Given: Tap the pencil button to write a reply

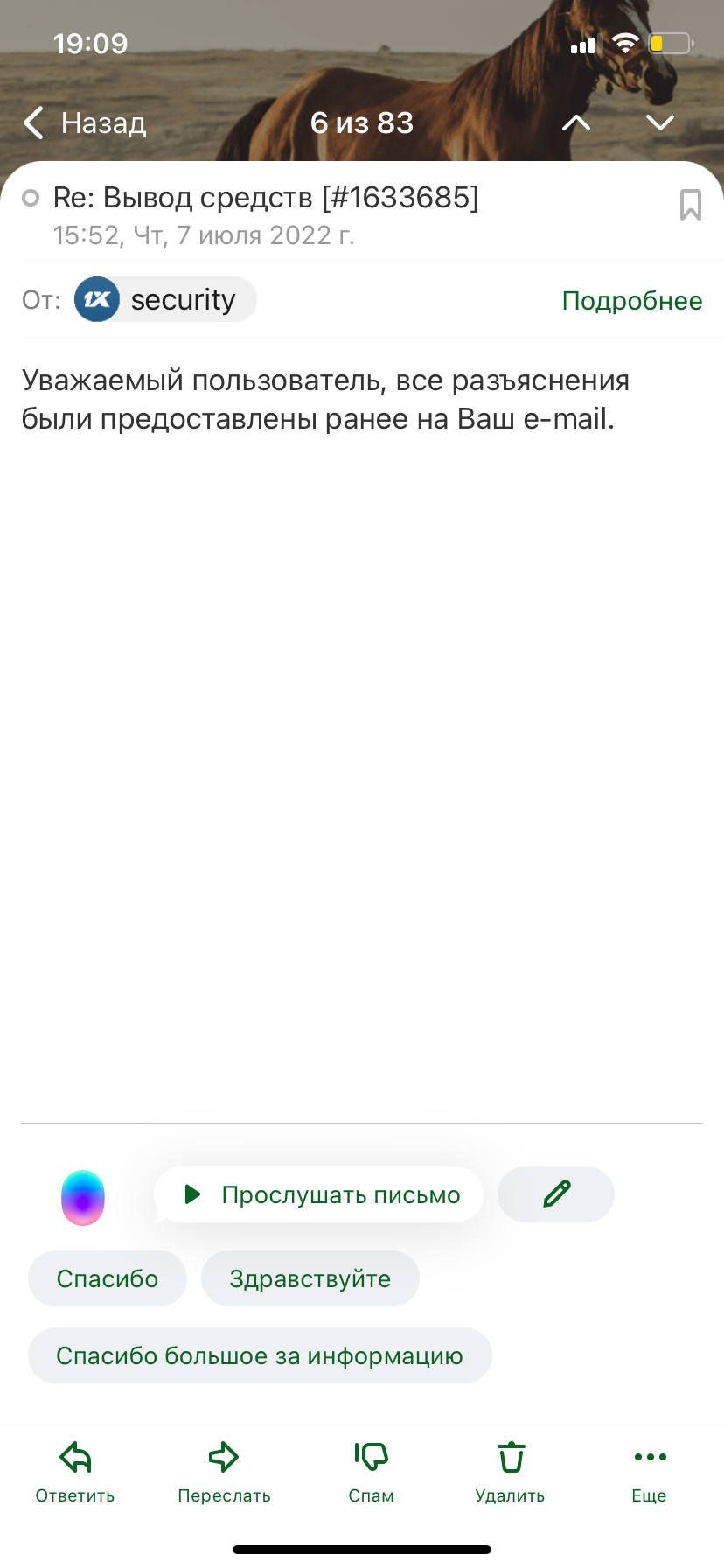Looking at the screenshot, I should pyautogui.click(x=556, y=1194).
